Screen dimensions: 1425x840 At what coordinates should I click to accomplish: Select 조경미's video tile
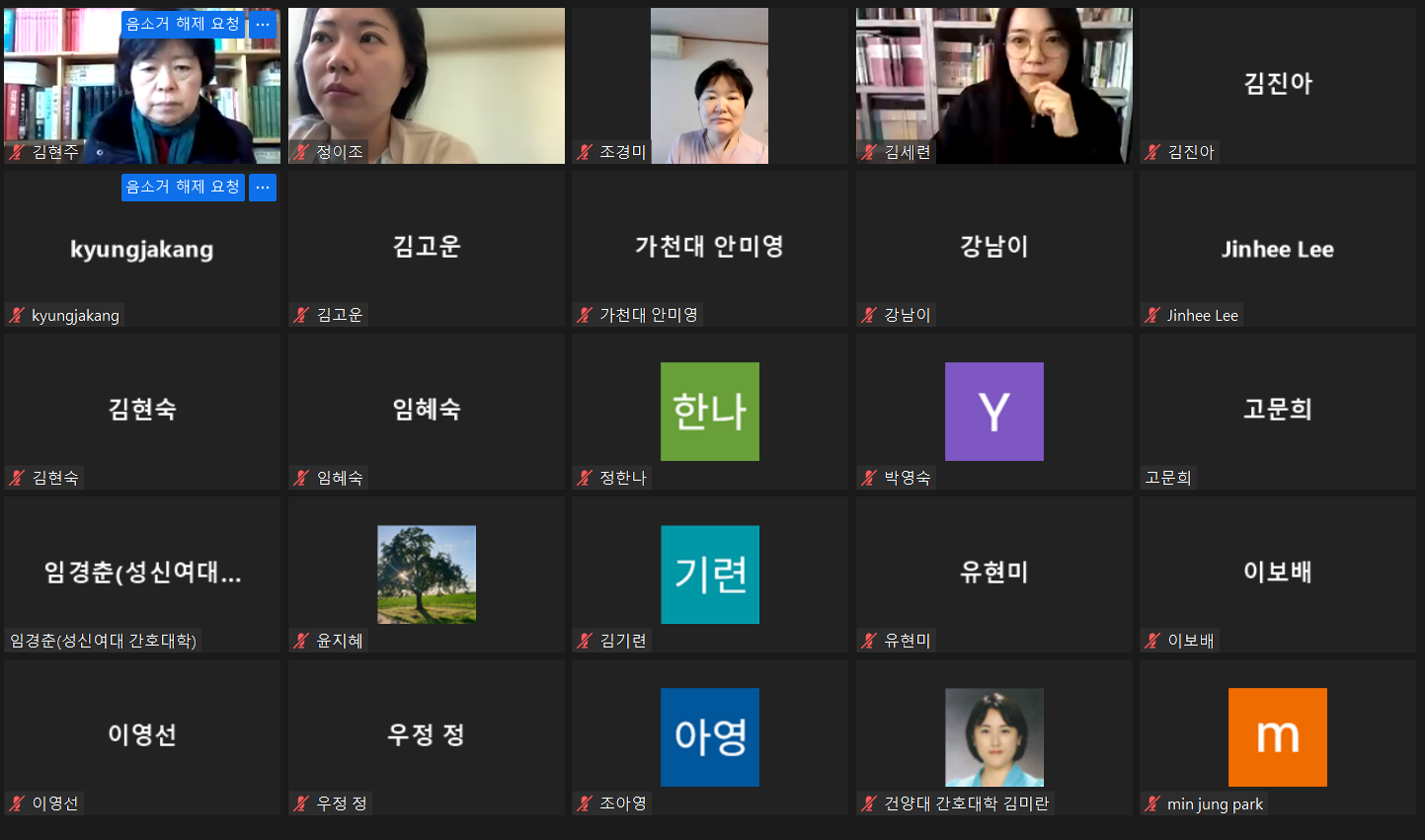click(x=709, y=86)
